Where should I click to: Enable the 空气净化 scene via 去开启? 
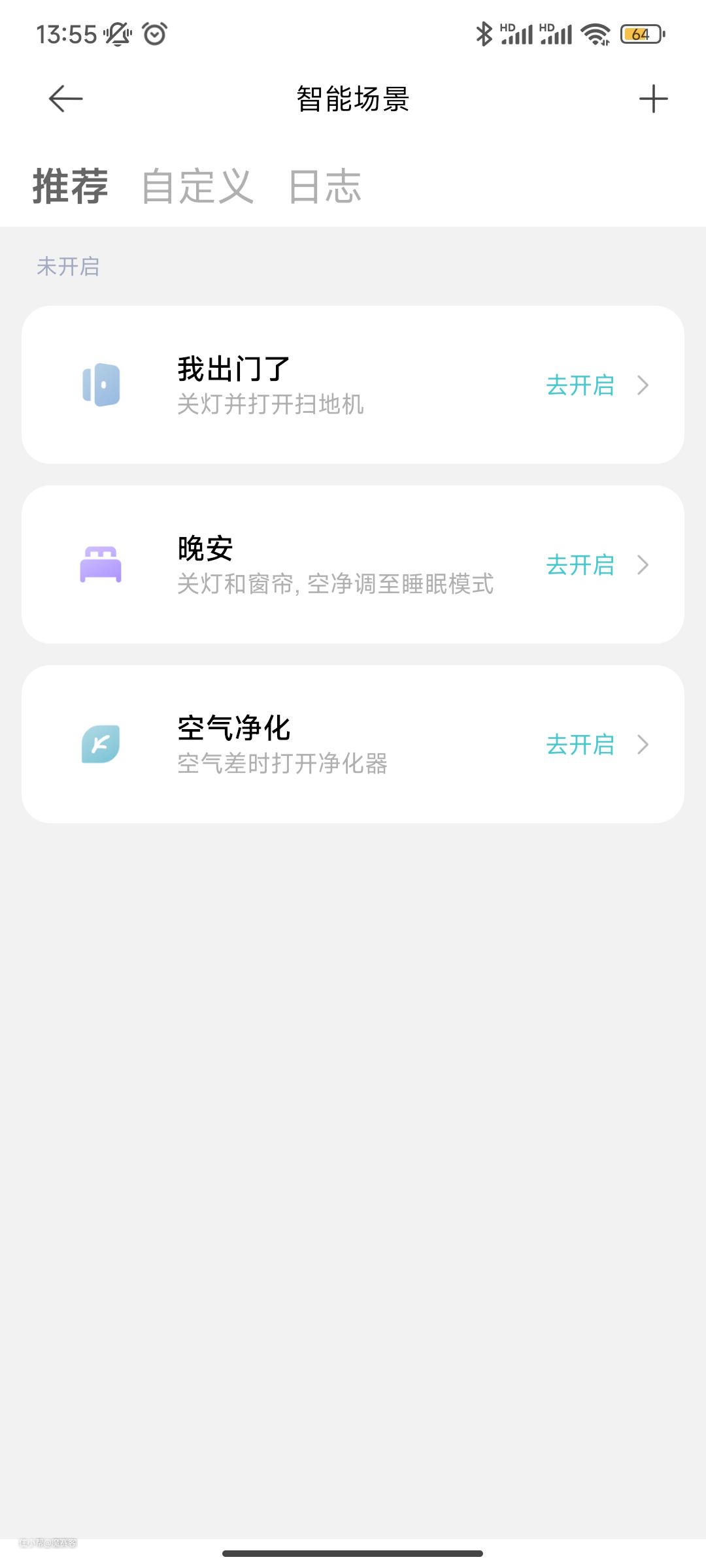click(x=580, y=745)
